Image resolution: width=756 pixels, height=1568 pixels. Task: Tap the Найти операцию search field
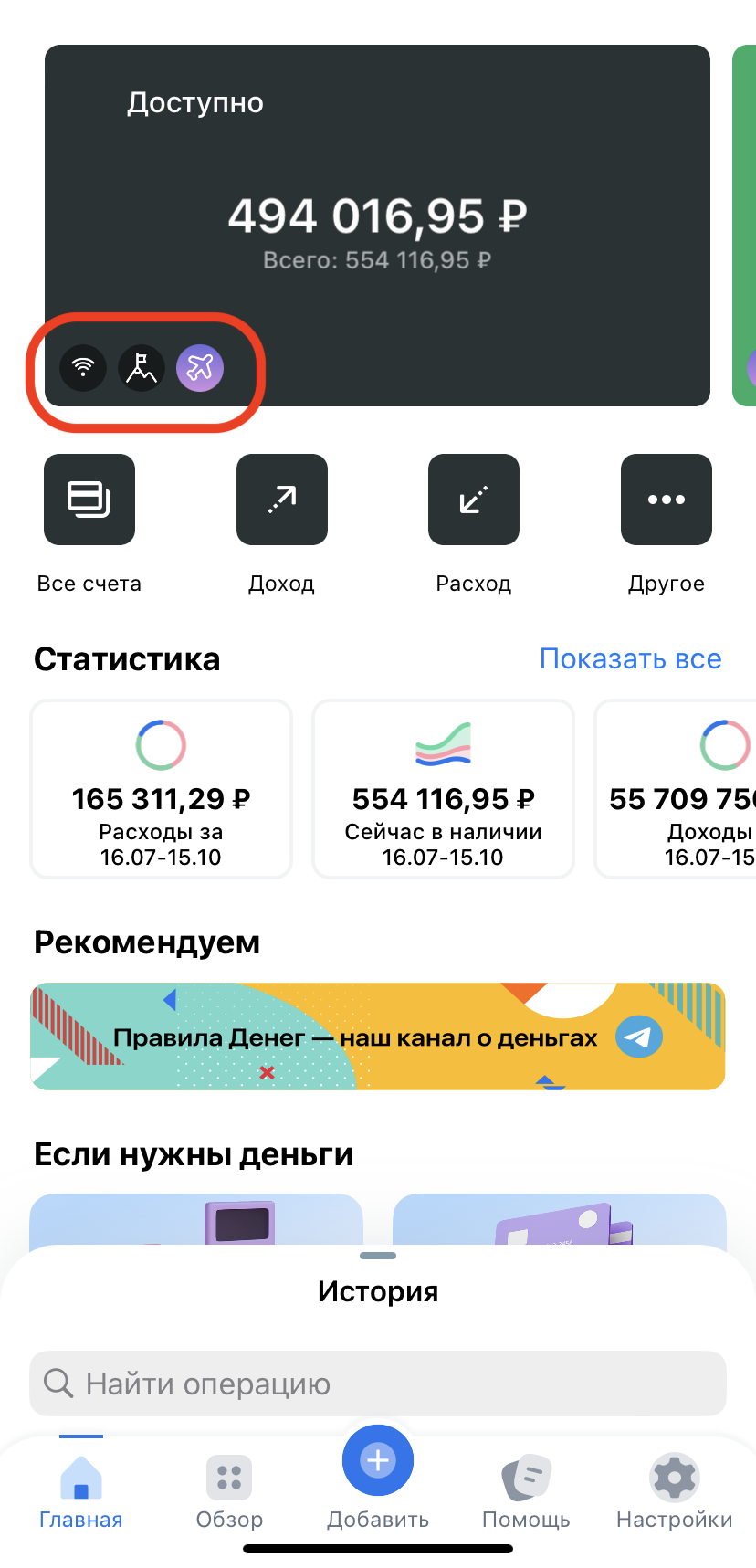coord(377,1384)
